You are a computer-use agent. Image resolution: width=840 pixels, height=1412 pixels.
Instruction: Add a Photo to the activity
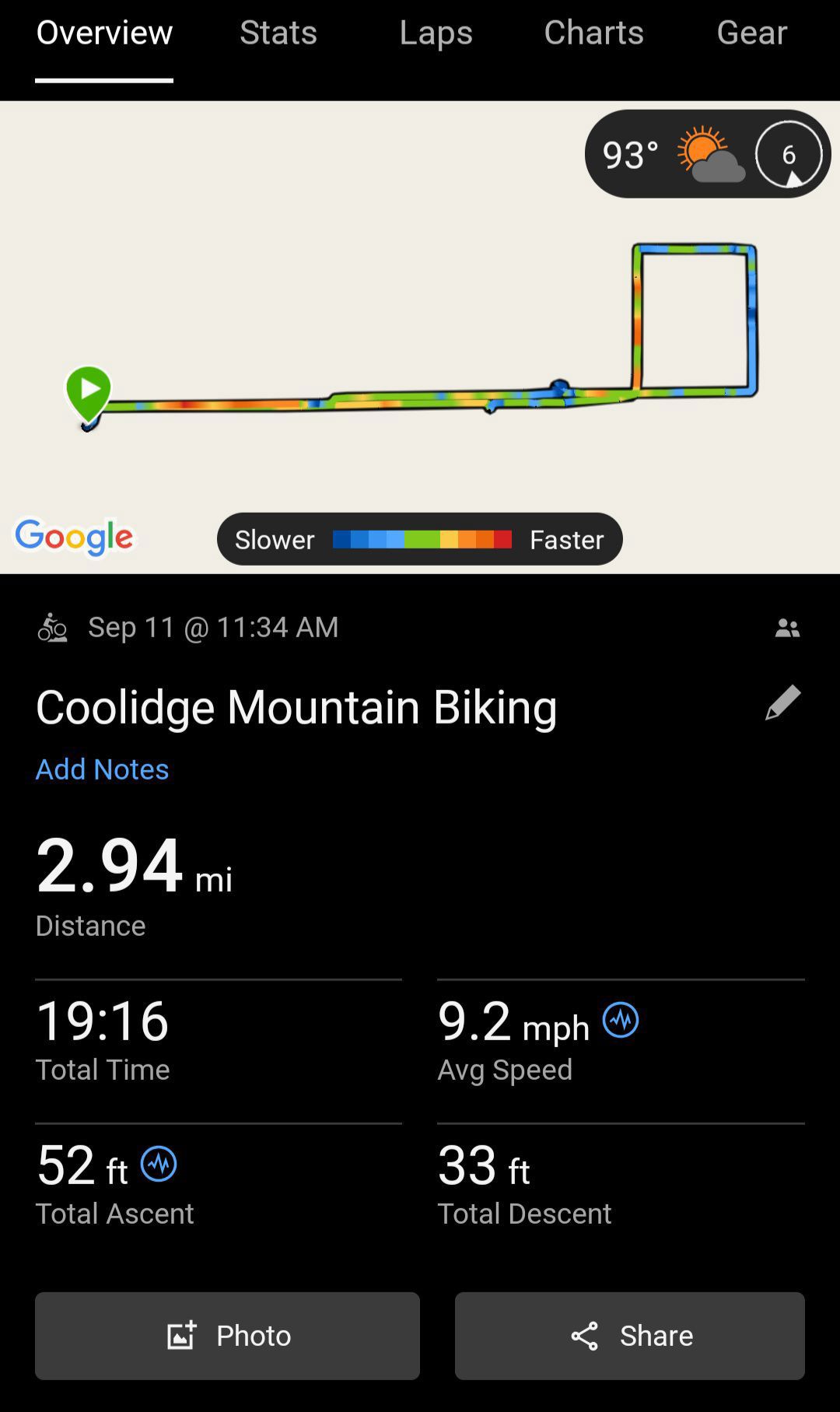pyautogui.click(x=227, y=1335)
